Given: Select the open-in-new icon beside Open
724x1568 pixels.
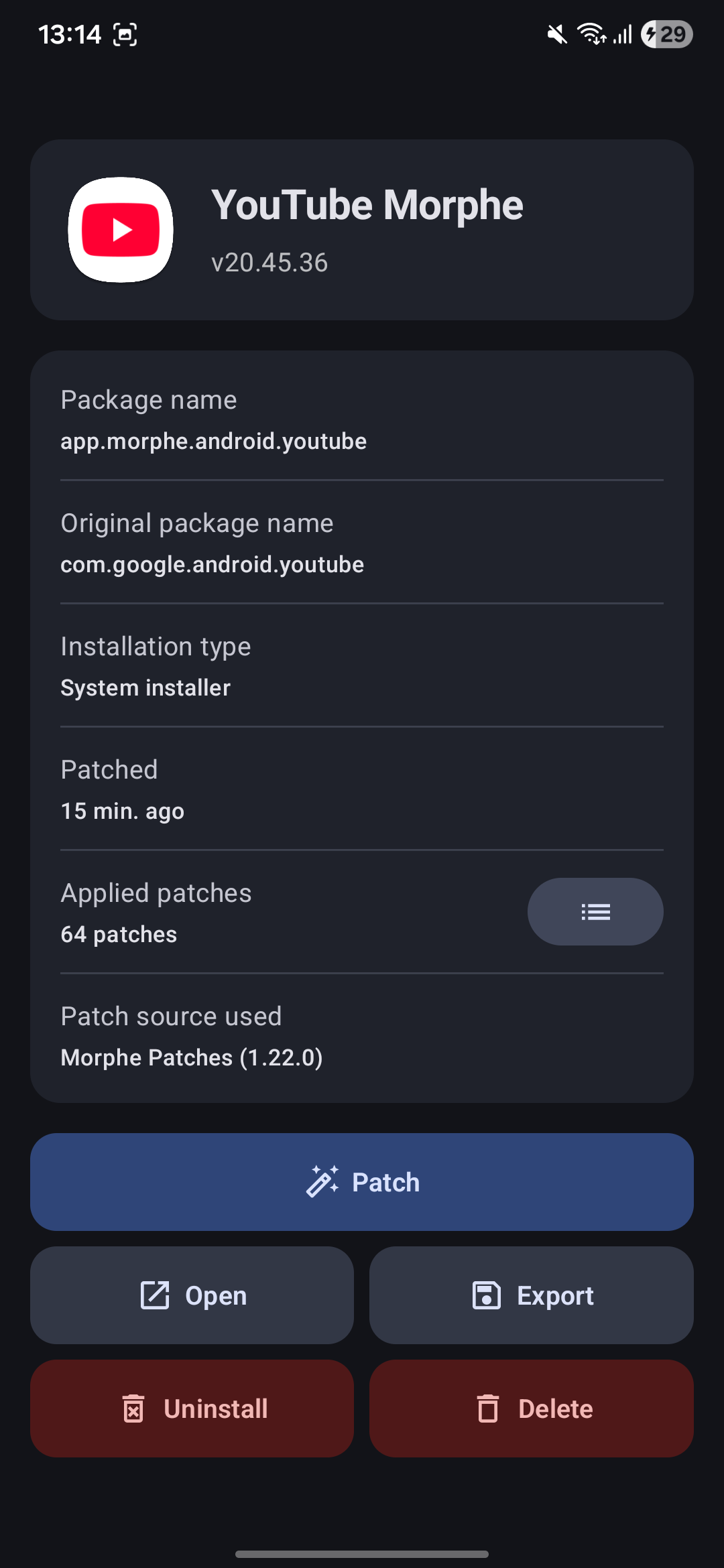Looking at the screenshot, I should pos(156,1295).
